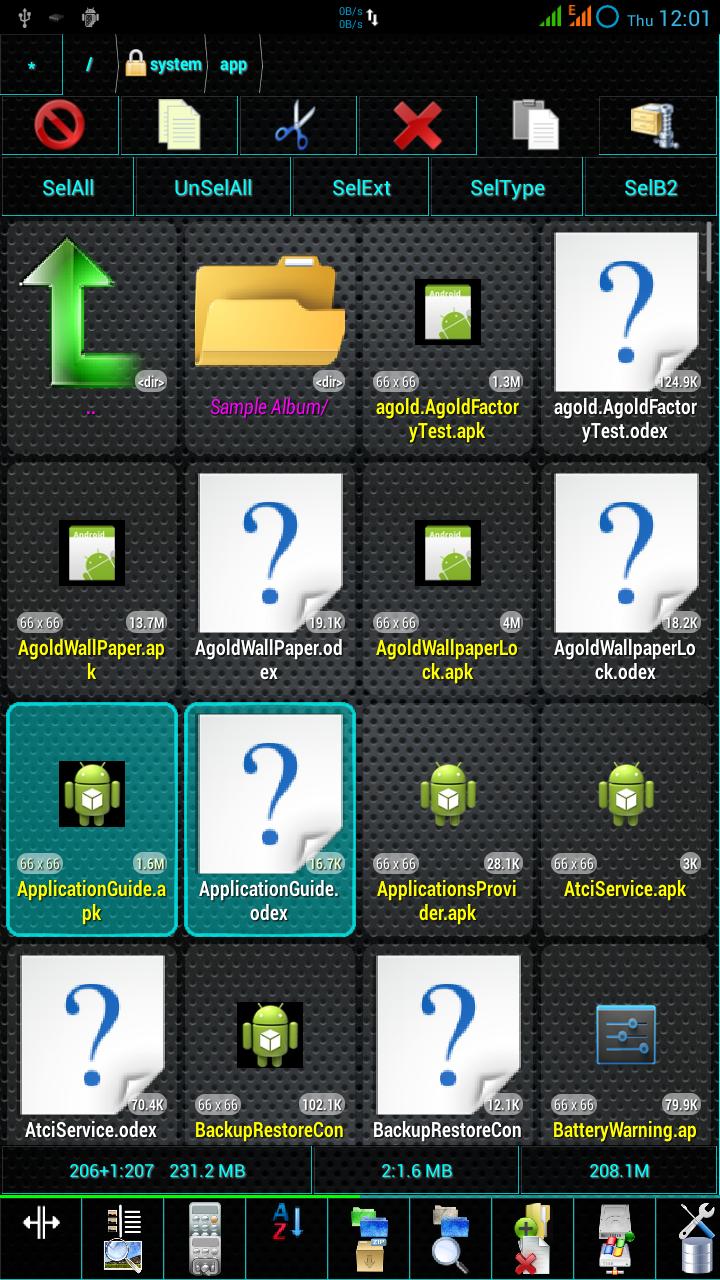720x1280 pixels.
Task: Delete selected files with the red X
Action: point(417,126)
